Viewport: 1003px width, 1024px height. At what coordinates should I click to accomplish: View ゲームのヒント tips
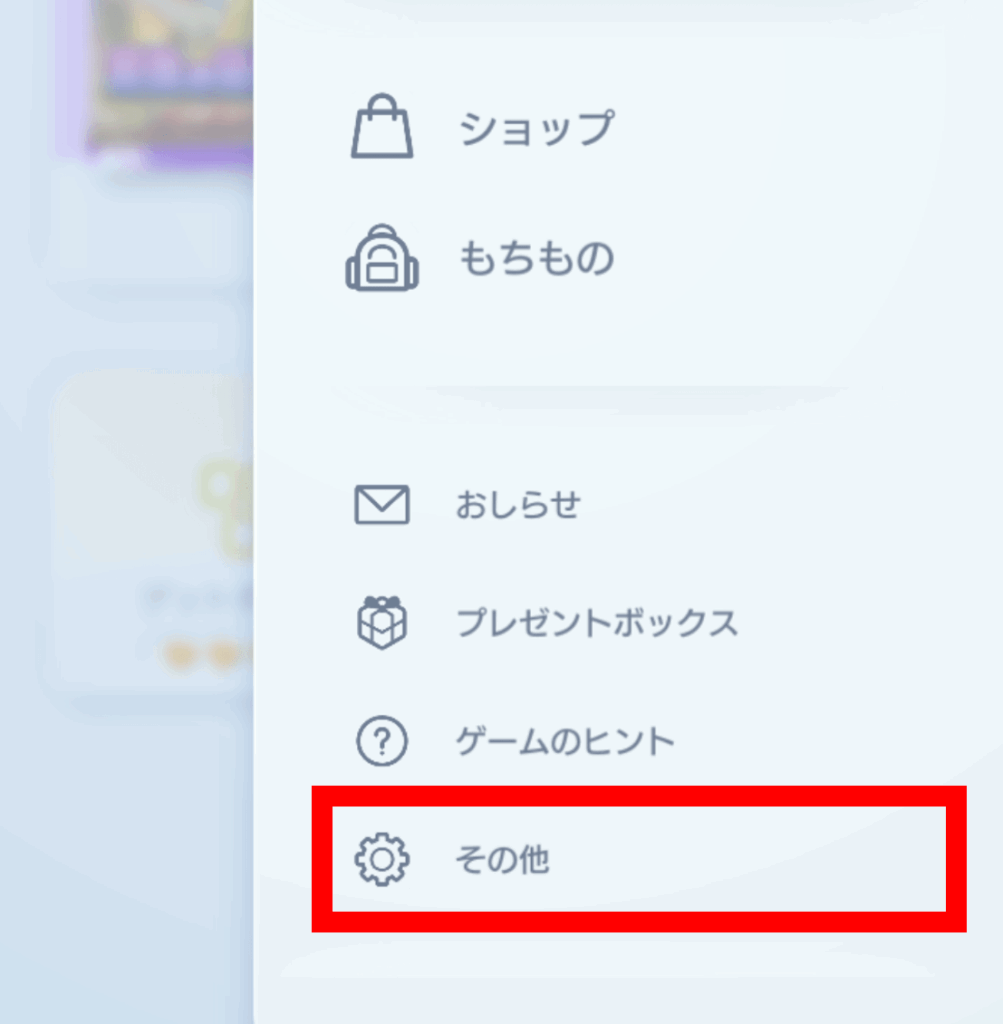pyautogui.click(x=565, y=742)
